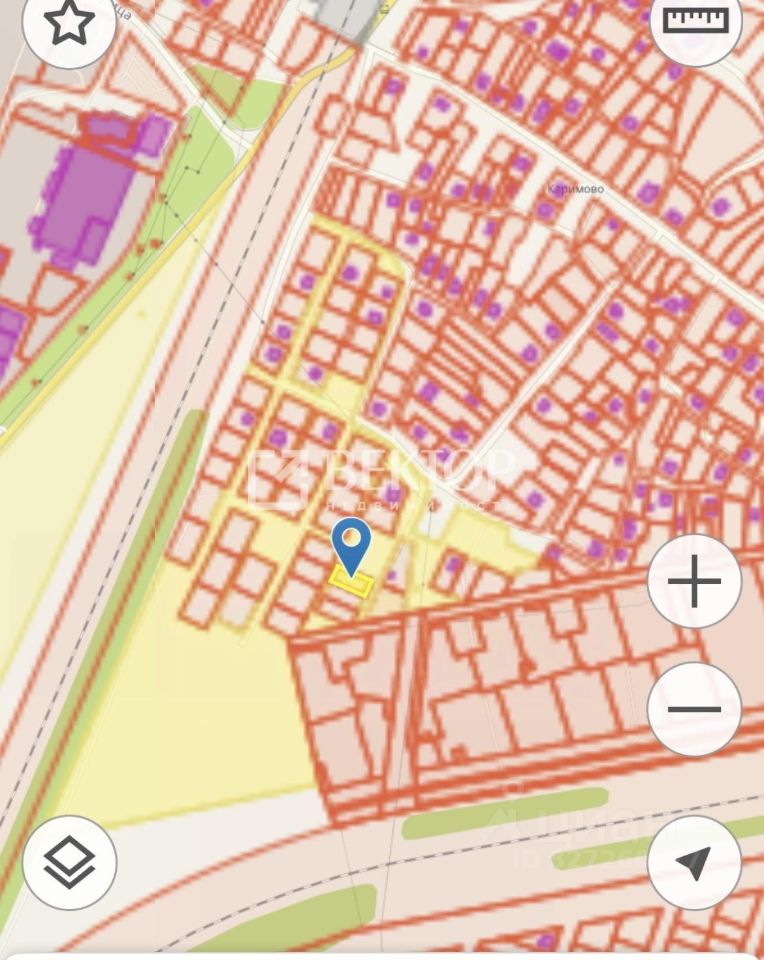Add this place to favorites with star
Screen dimensions: 764x960
coord(69,22)
